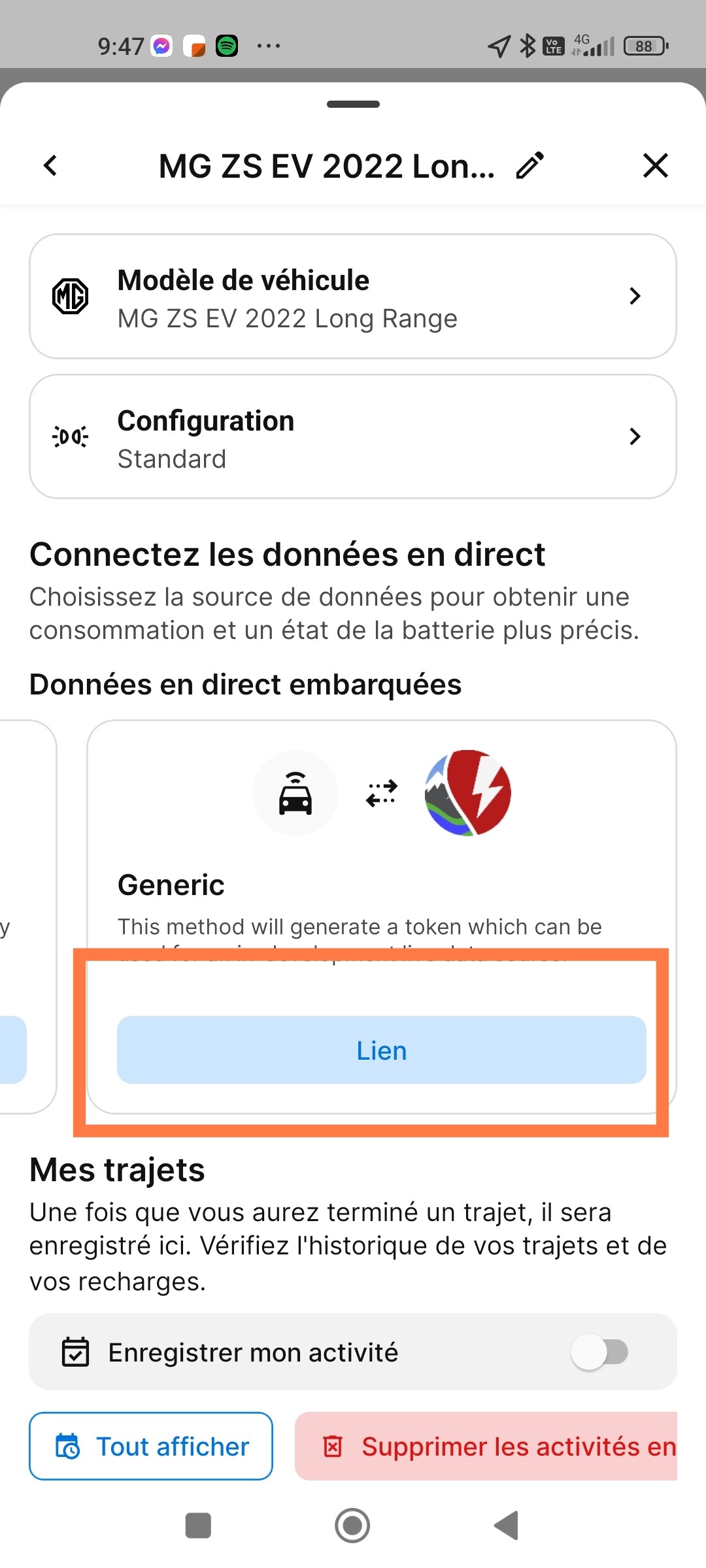Open the Modèle de véhicule row
Screen dimensions: 706x1568
[353, 296]
